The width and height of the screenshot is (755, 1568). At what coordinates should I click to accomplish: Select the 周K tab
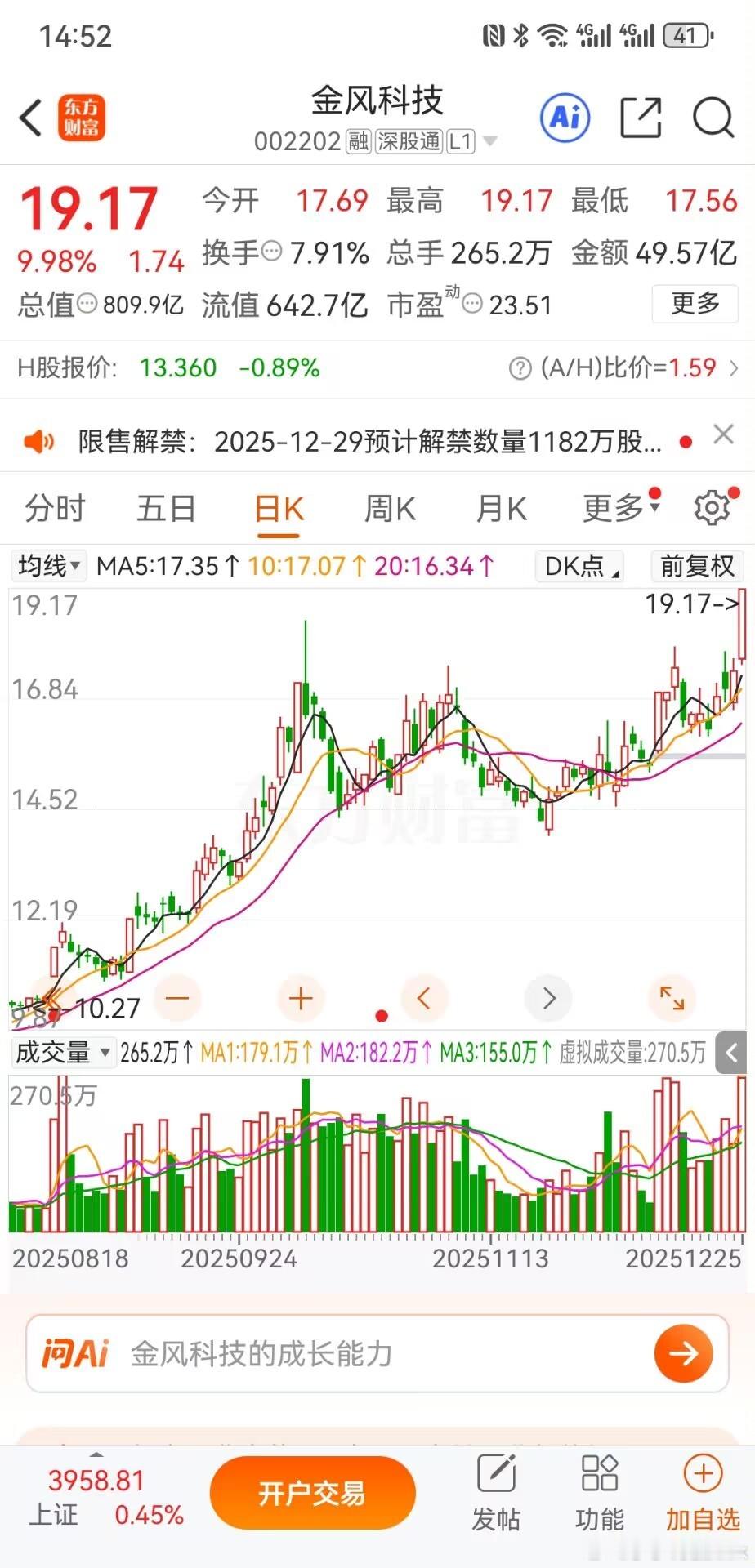(x=390, y=509)
